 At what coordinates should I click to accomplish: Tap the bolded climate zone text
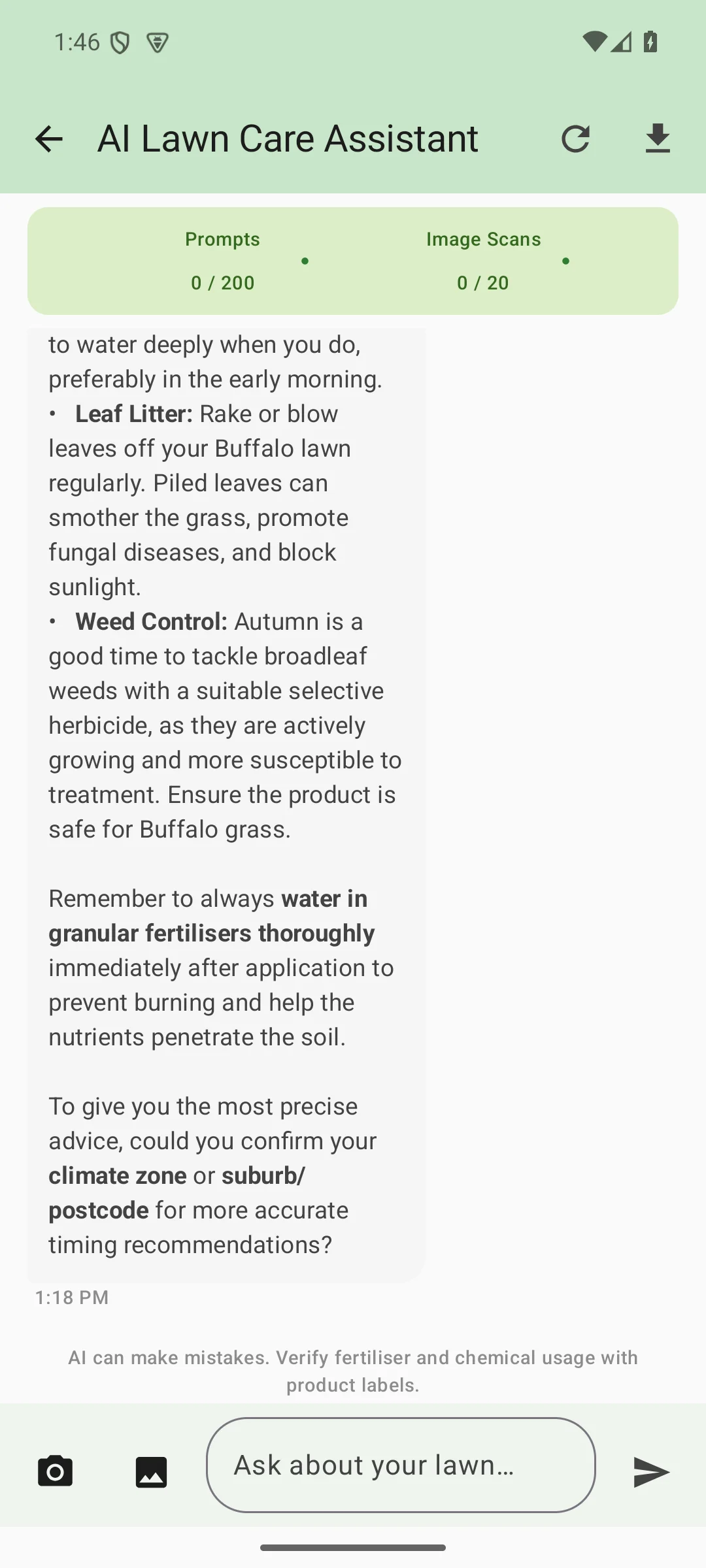click(118, 1175)
